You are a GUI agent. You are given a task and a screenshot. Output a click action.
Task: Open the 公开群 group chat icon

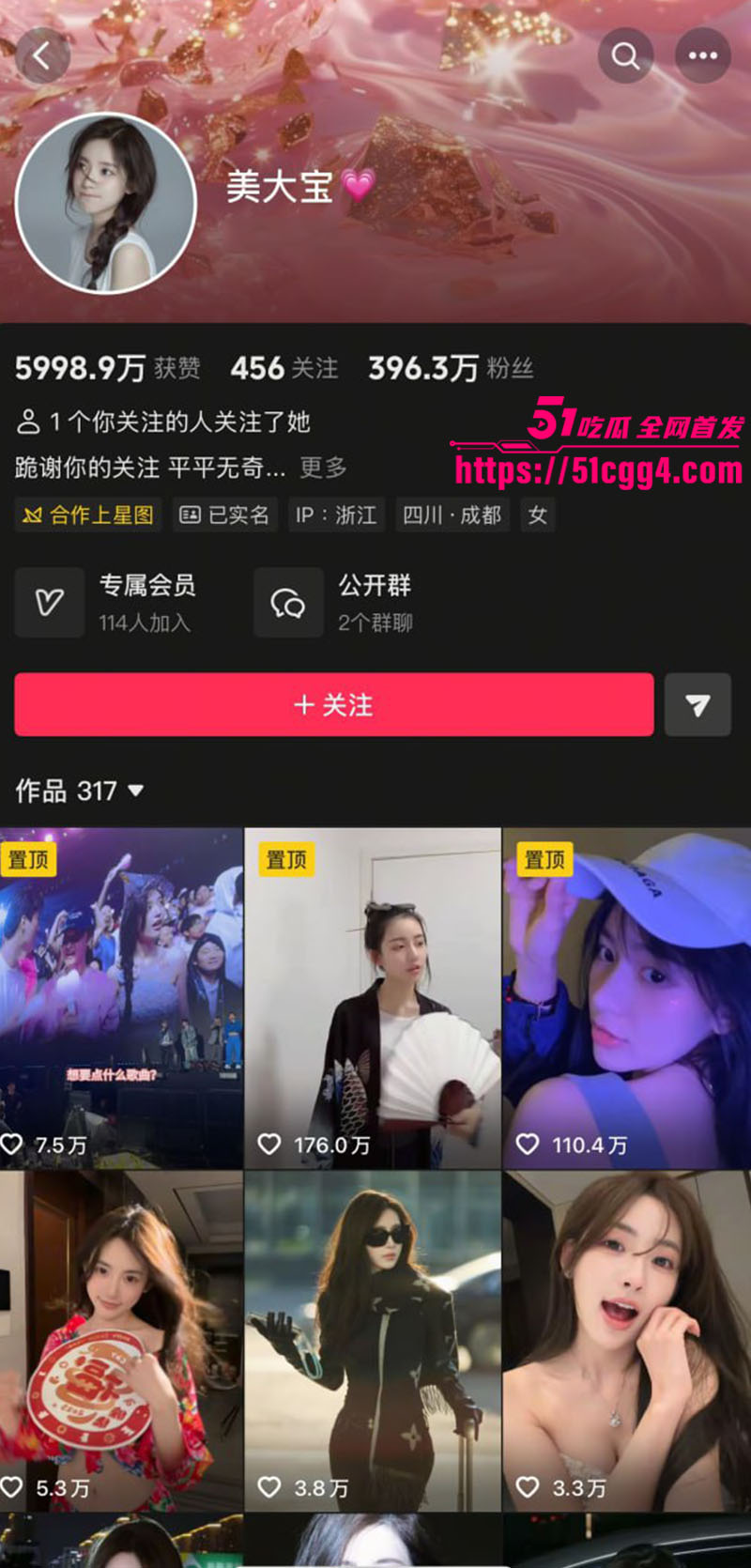[289, 602]
